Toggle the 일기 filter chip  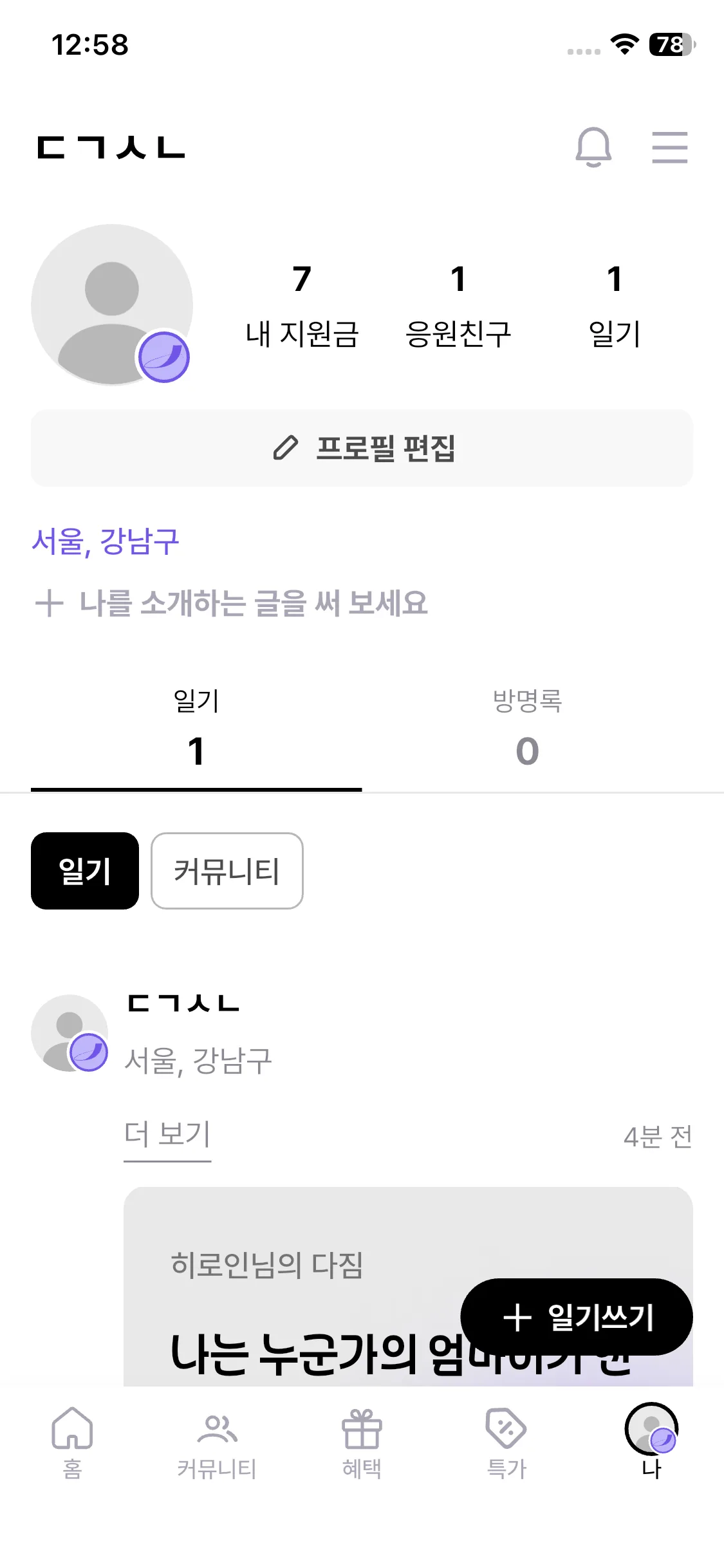[84, 870]
